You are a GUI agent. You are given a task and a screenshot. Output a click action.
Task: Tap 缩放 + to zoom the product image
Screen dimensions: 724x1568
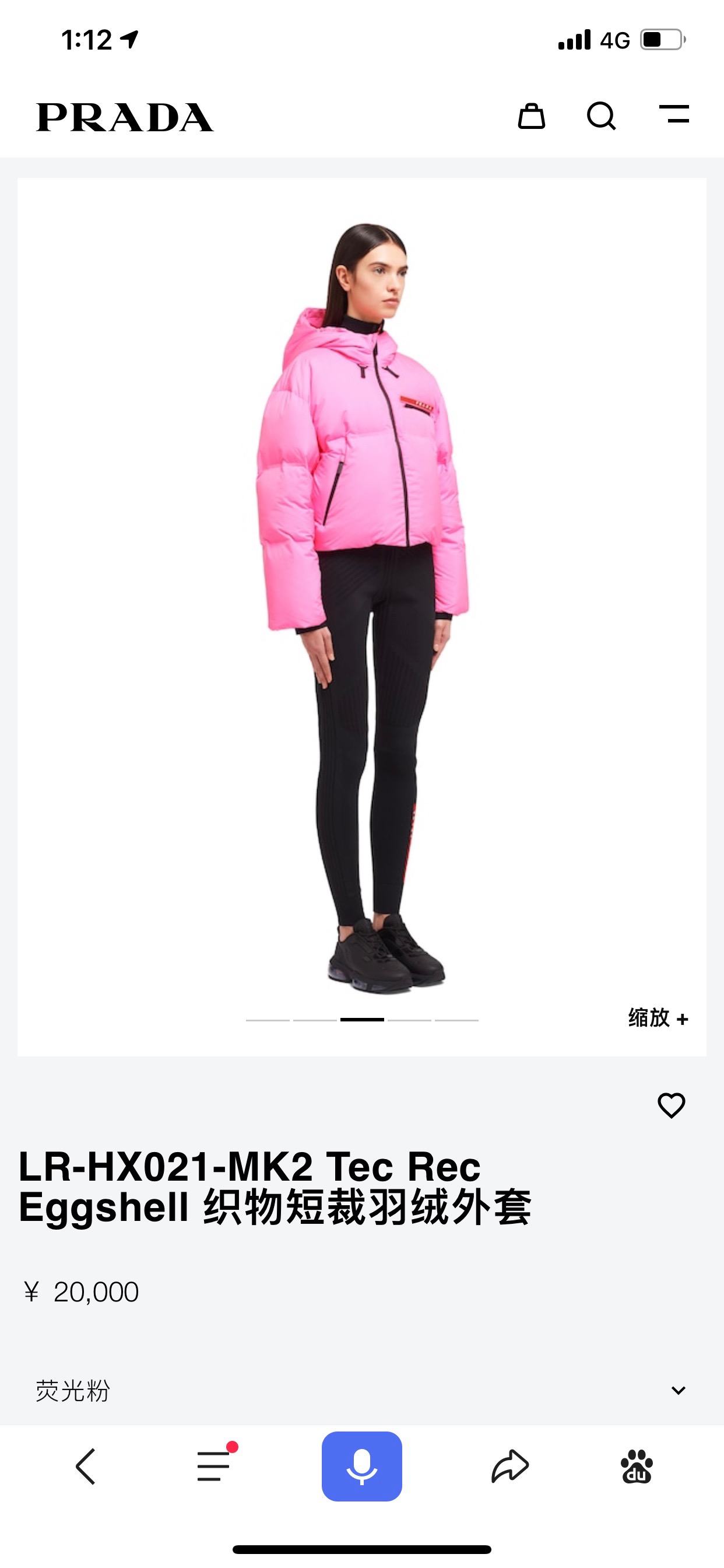click(x=658, y=1018)
